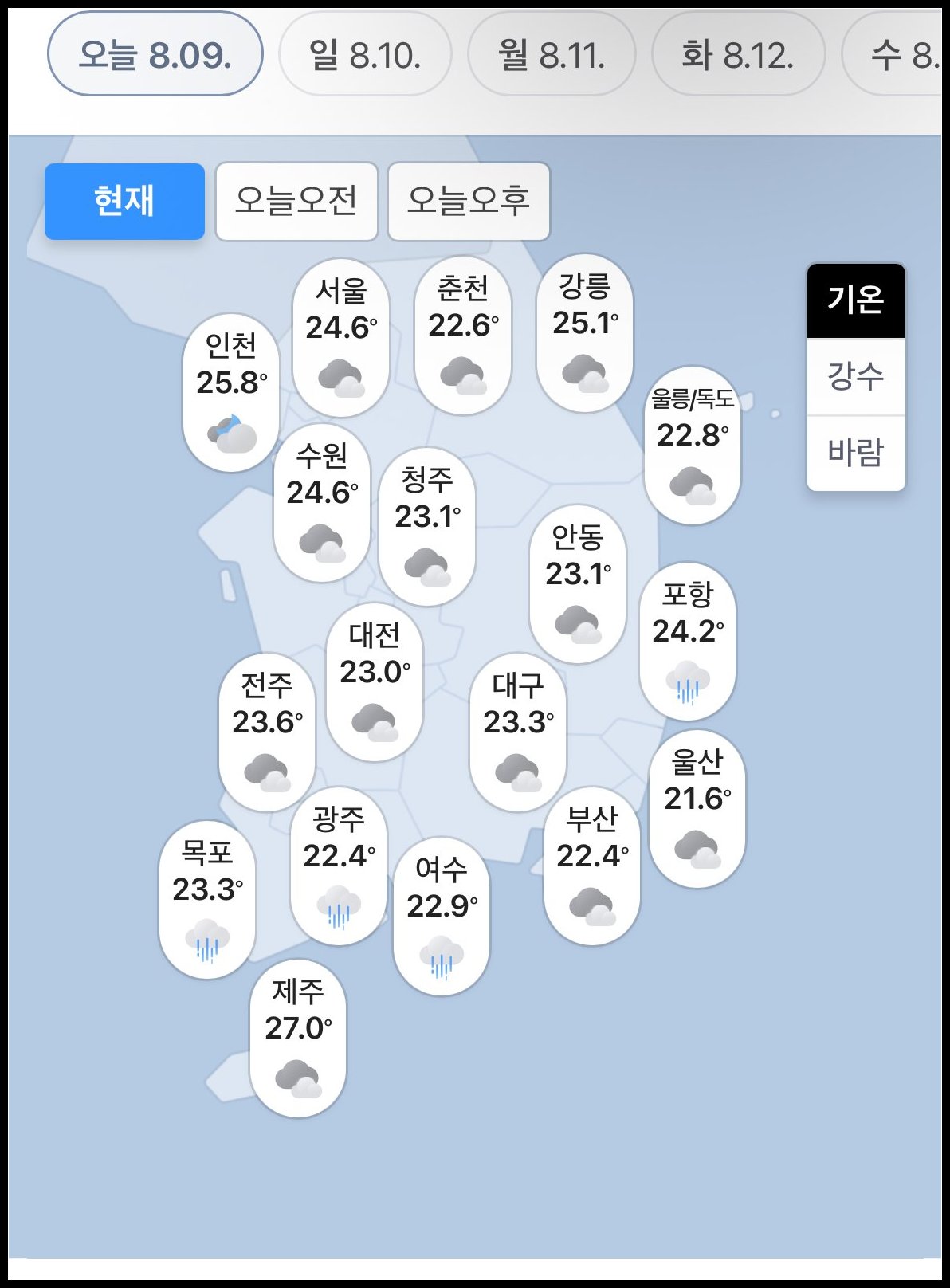The image size is (950, 1288).
Task: Switch to the 바람 layer
Action: (856, 452)
